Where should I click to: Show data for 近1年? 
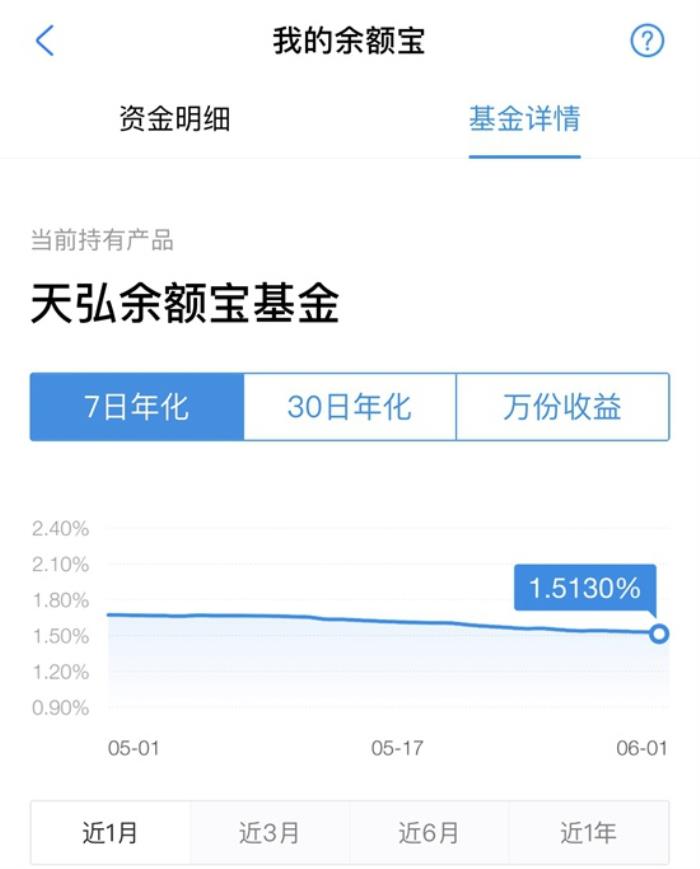tap(588, 832)
